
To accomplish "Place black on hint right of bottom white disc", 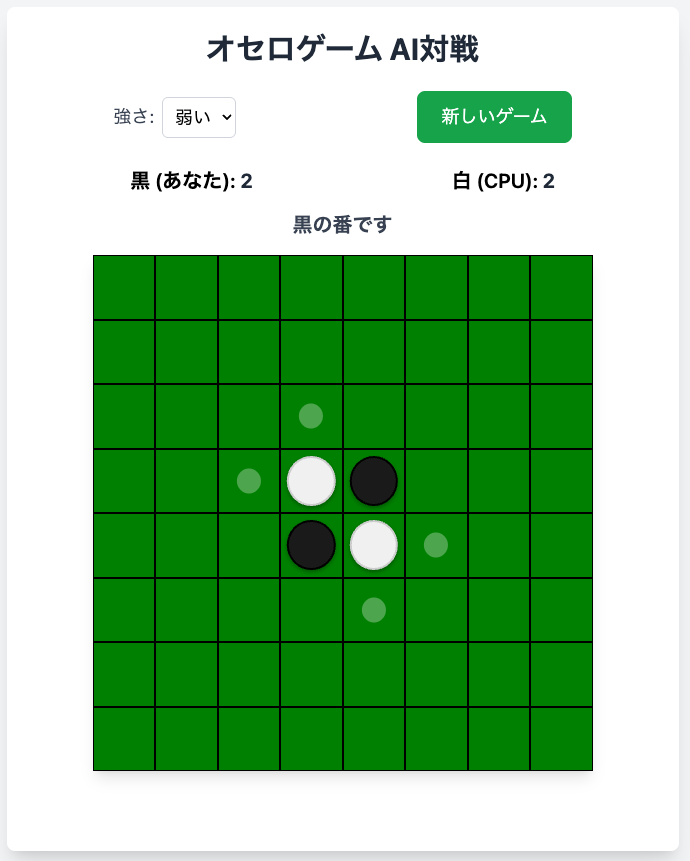I will pyautogui.click(x=436, y=545).
